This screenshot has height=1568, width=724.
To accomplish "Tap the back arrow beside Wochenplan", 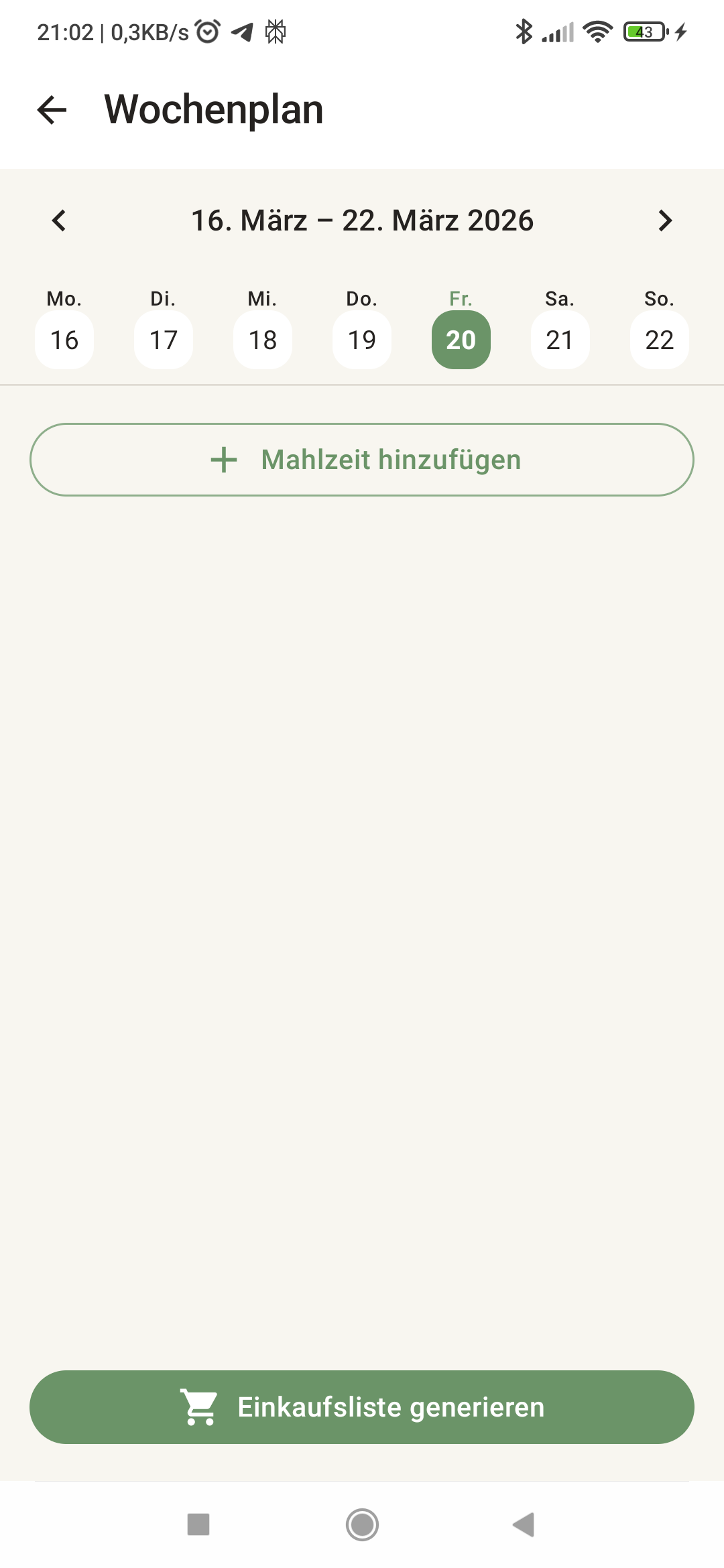I will (51, 109).
